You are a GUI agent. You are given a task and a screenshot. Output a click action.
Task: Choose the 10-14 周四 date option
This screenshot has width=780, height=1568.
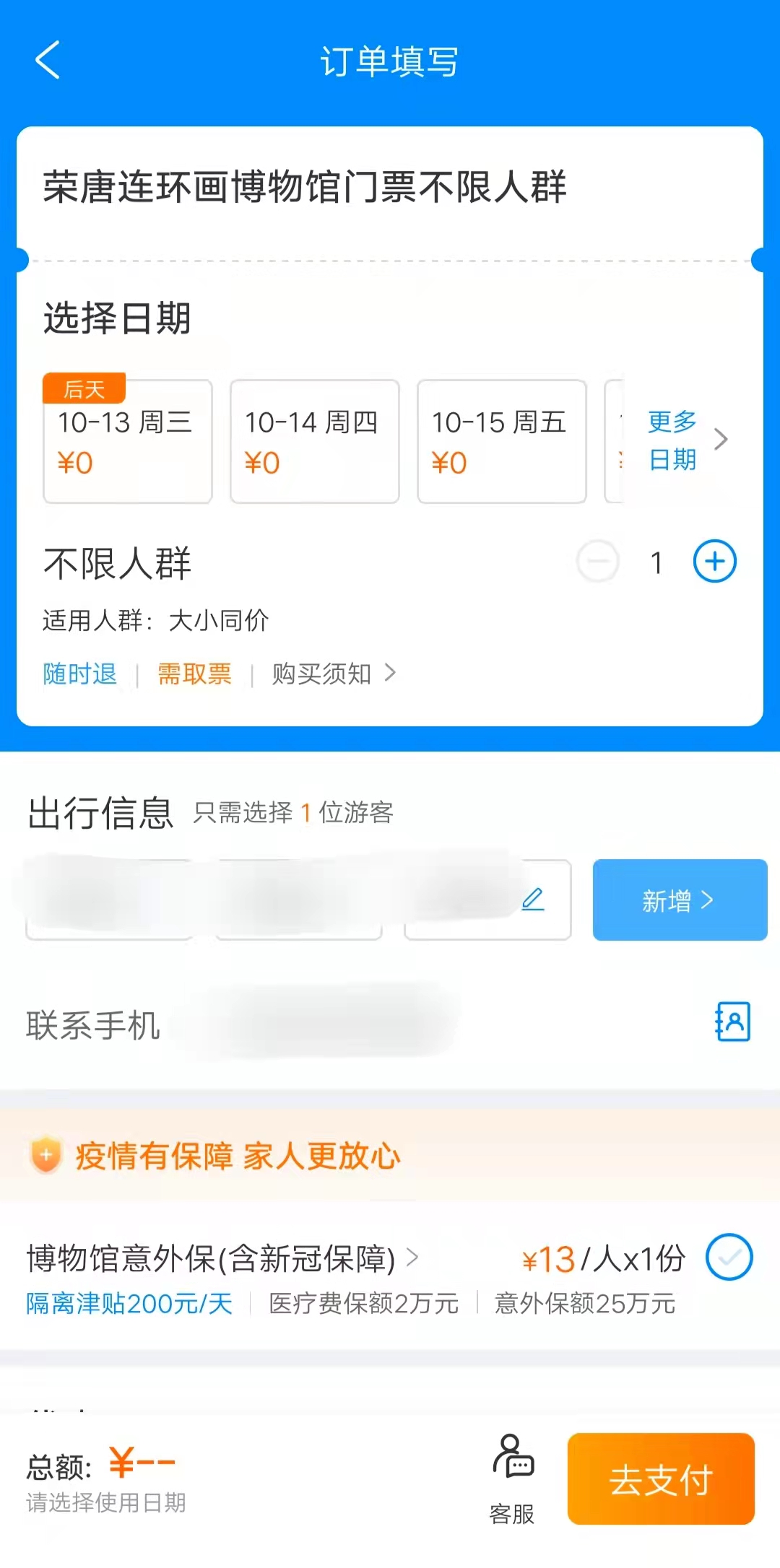pyautogui.click(x=314, y=441)
